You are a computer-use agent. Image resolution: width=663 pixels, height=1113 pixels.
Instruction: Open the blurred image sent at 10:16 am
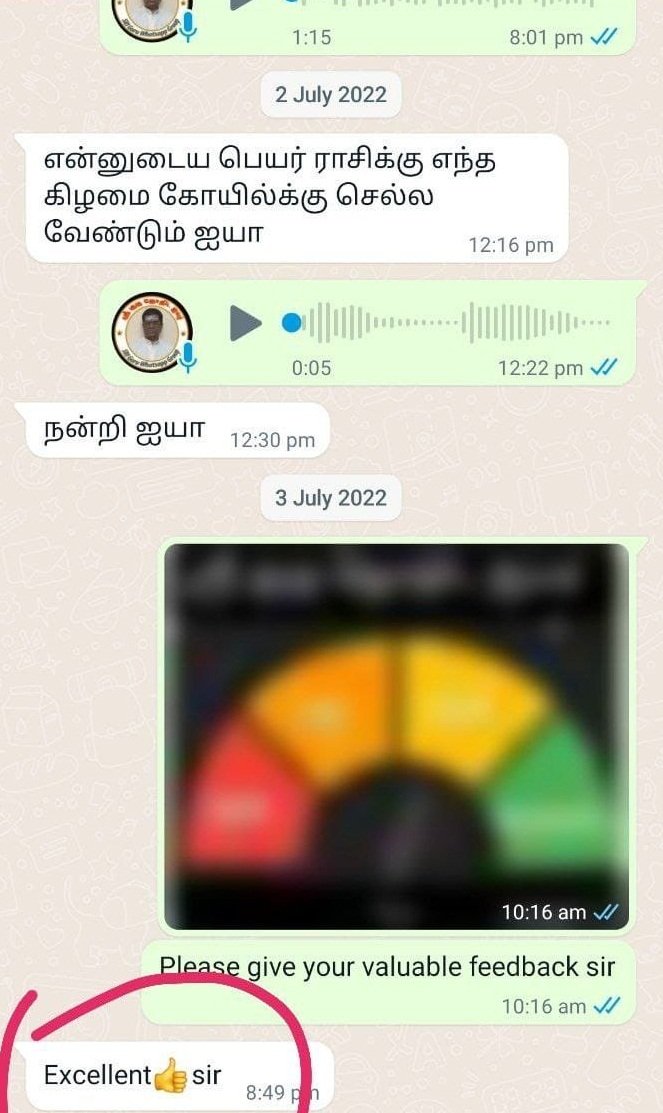397,736
